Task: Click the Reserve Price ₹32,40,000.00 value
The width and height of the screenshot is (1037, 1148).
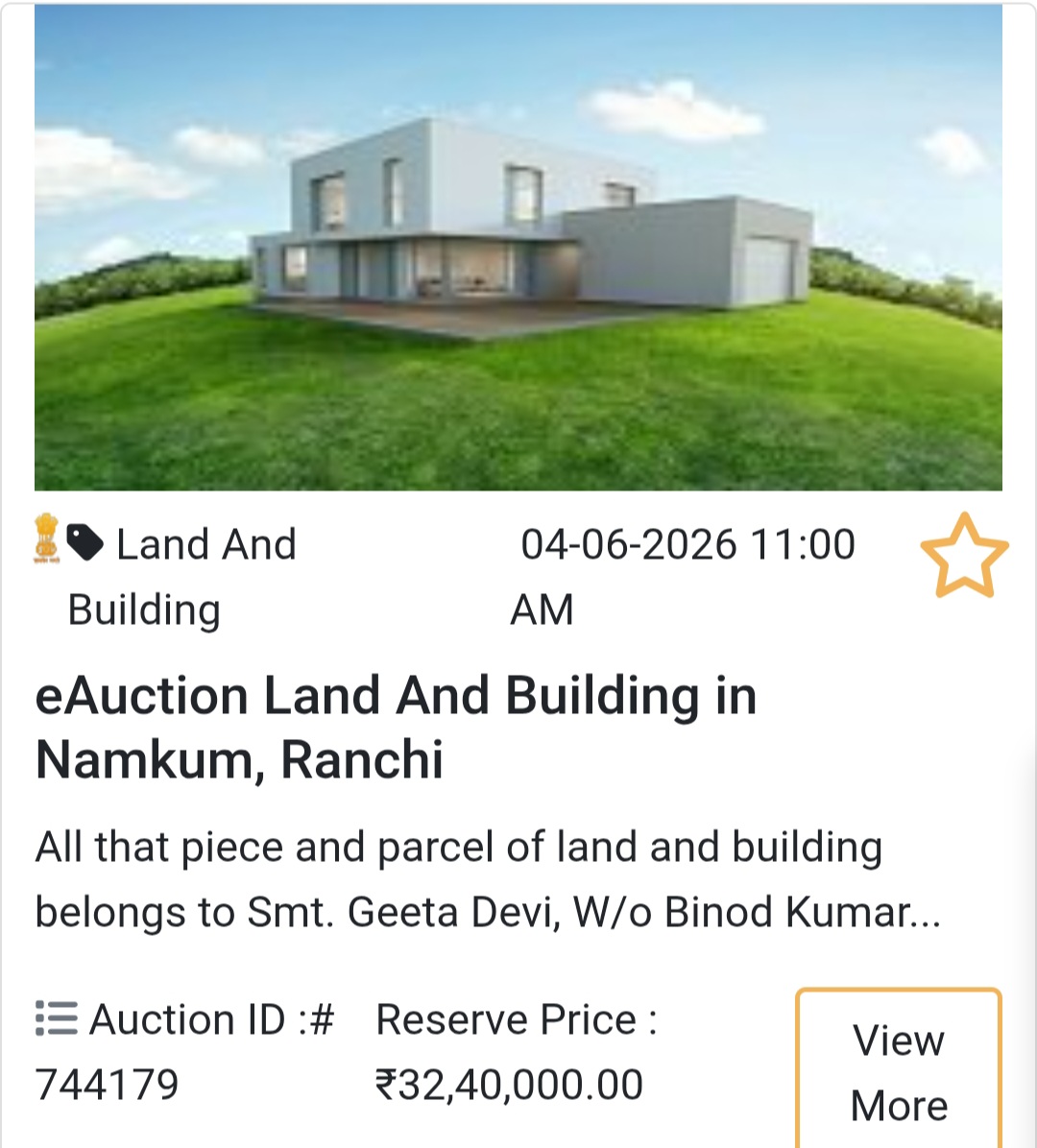Action: click(x=507, y=1083)
